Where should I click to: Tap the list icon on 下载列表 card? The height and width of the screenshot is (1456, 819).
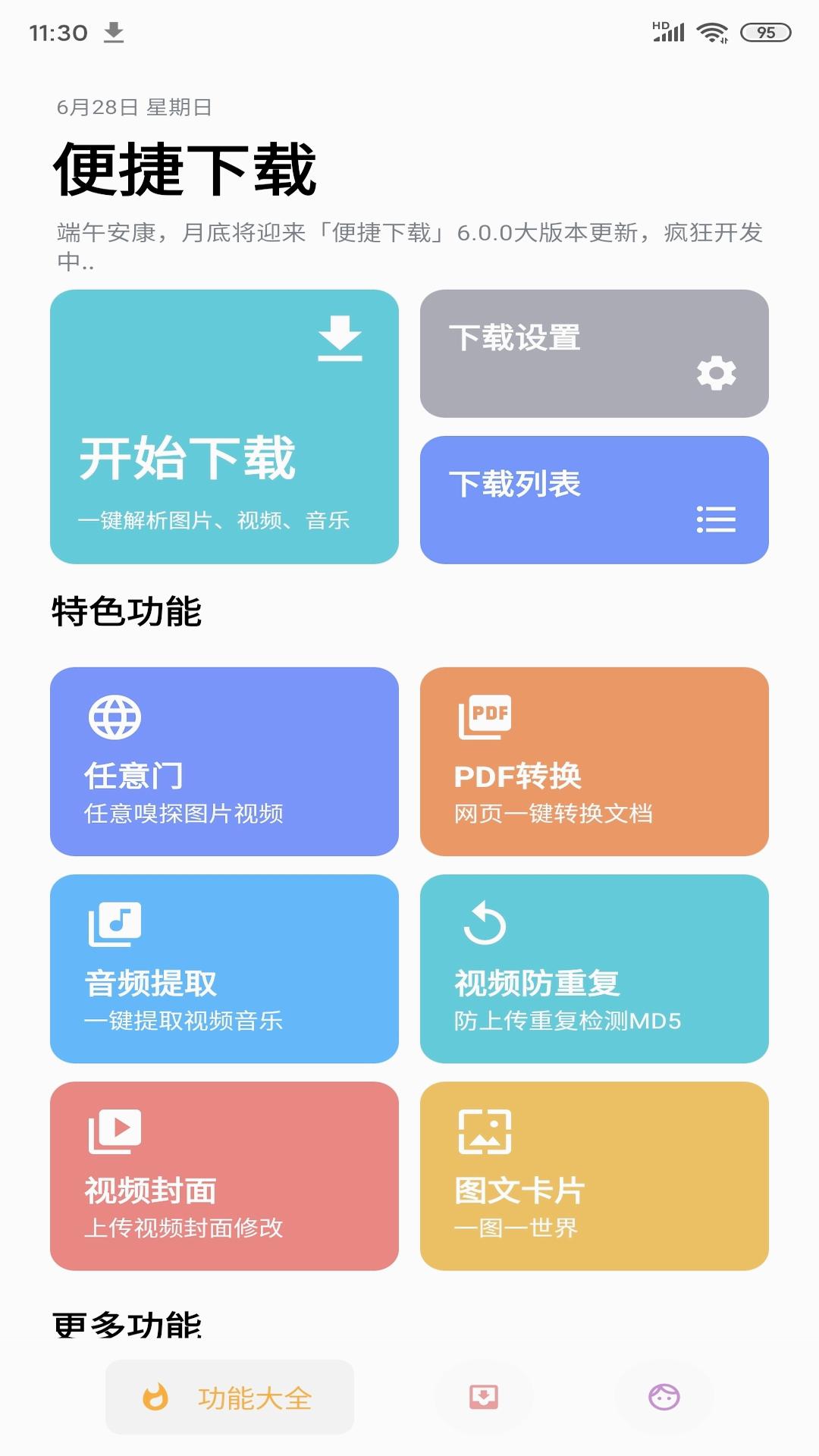716,520
